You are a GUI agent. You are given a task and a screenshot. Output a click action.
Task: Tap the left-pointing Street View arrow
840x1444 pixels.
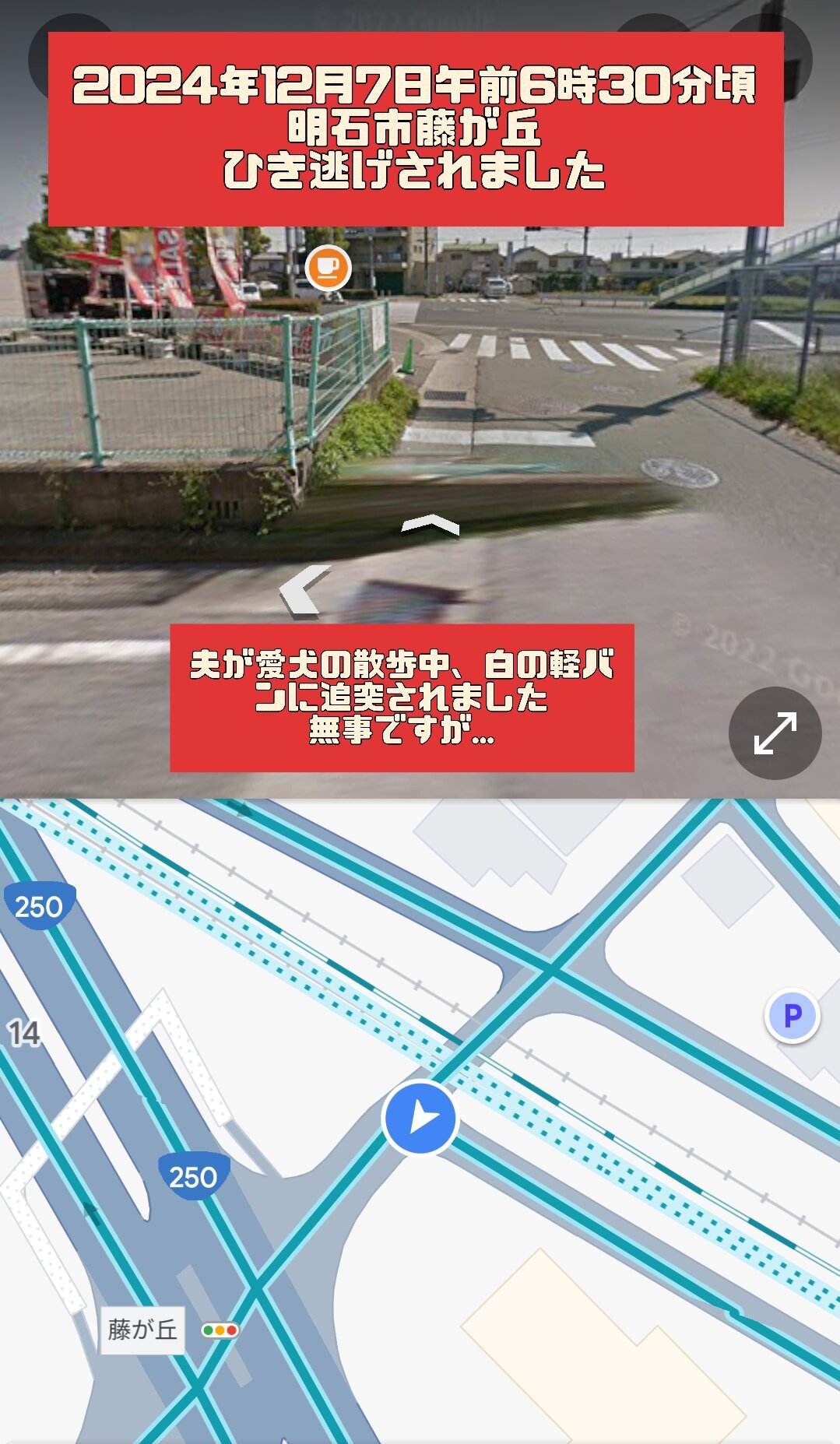click(305, 592)
